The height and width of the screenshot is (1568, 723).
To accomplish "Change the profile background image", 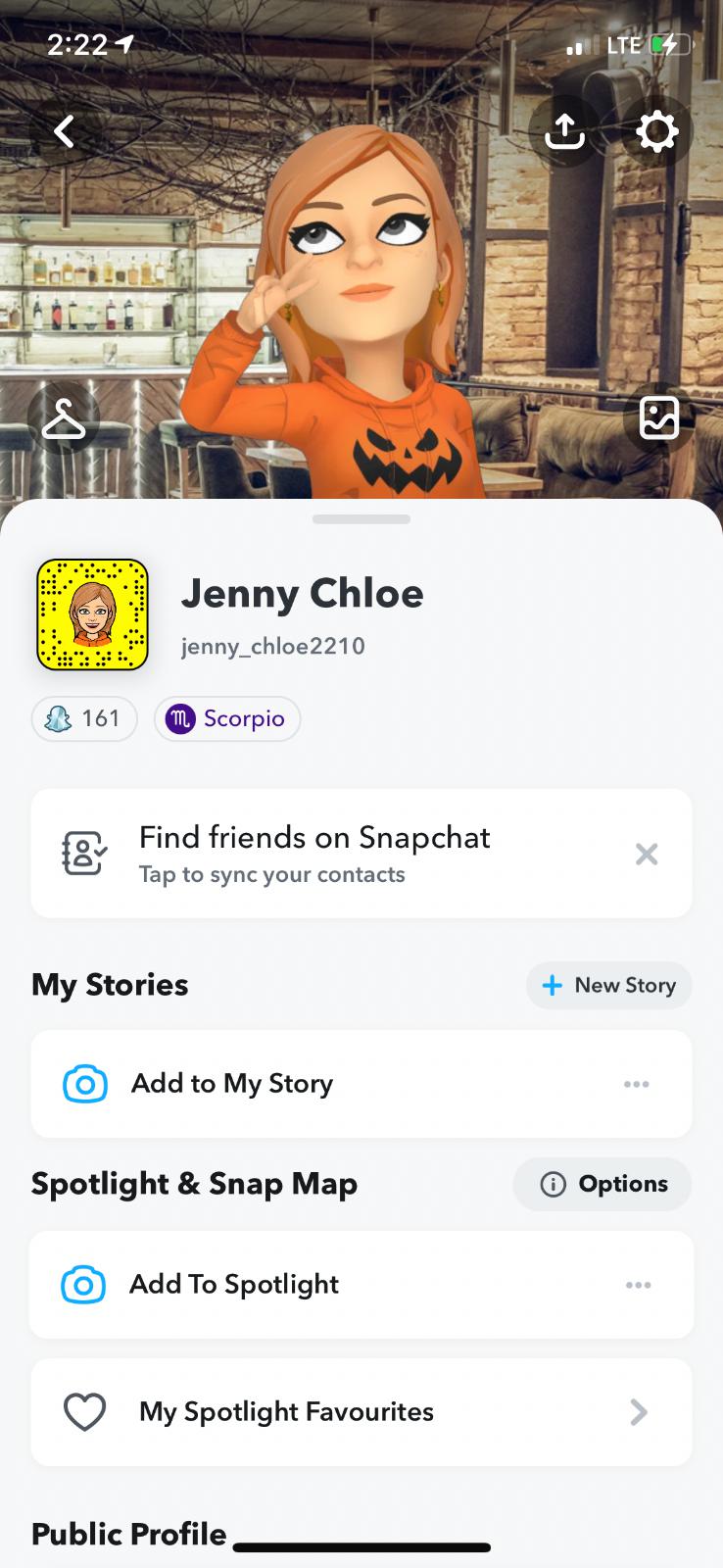I will tap(658, 418).
